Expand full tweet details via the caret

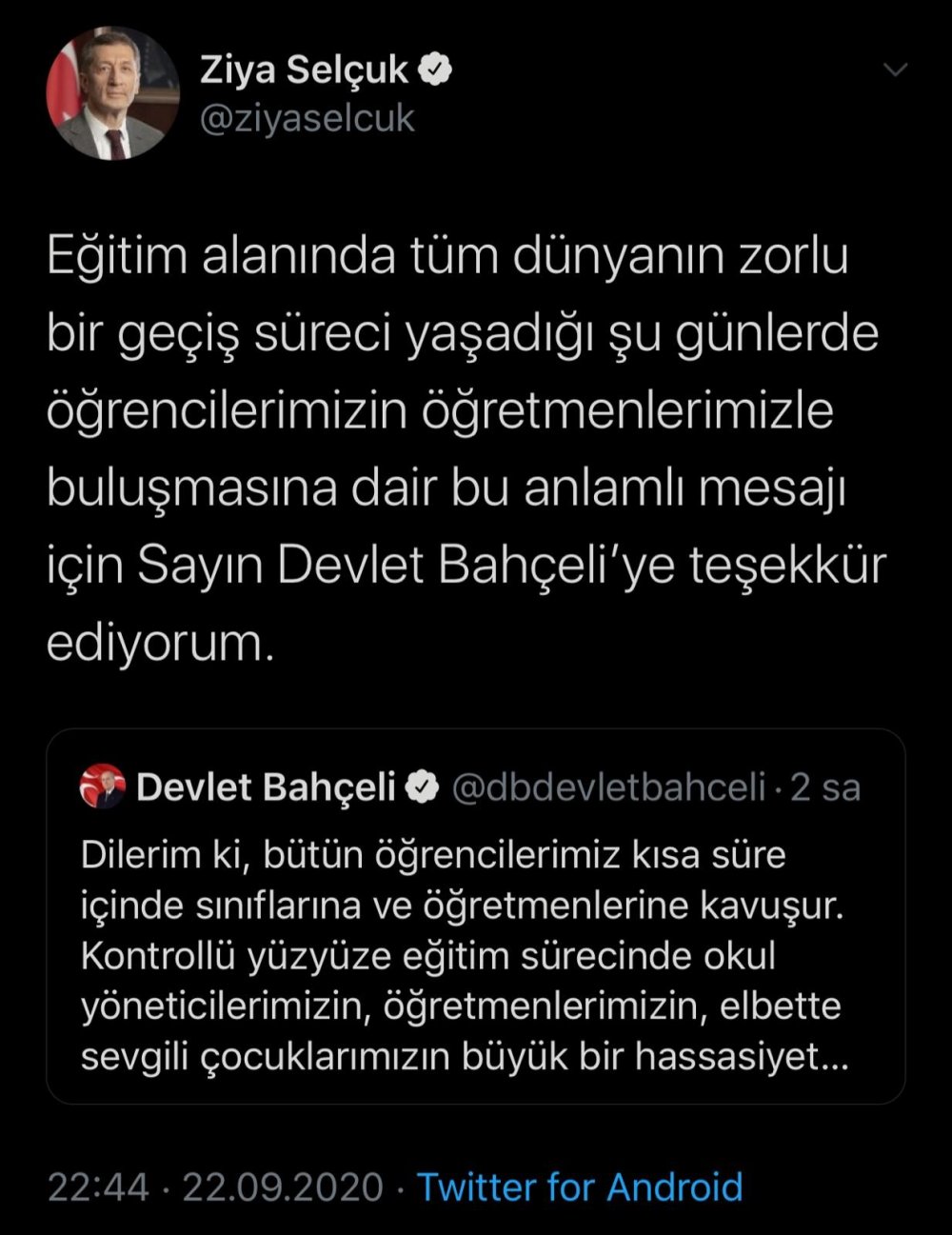[893, 67]
